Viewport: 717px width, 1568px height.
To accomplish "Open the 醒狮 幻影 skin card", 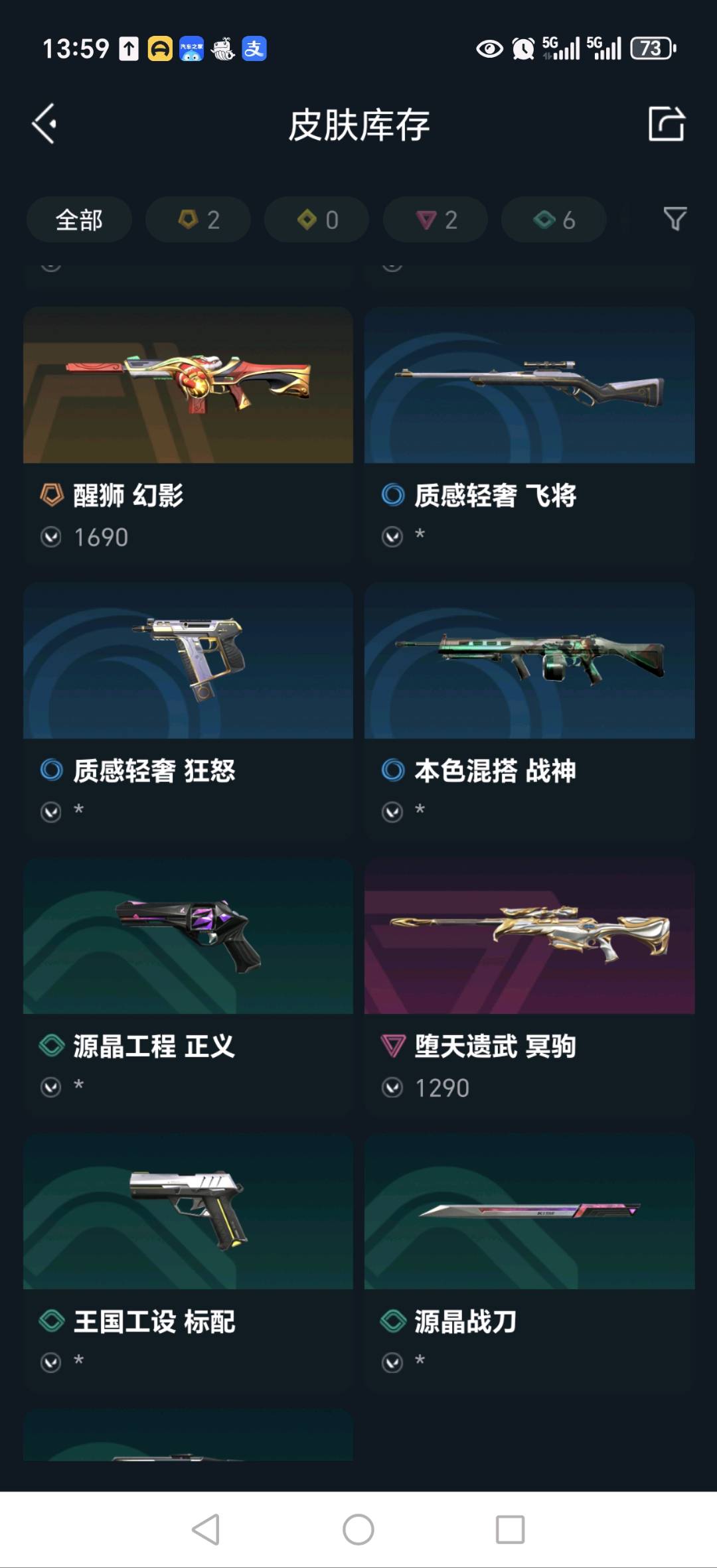I will (x=188, y=435).
